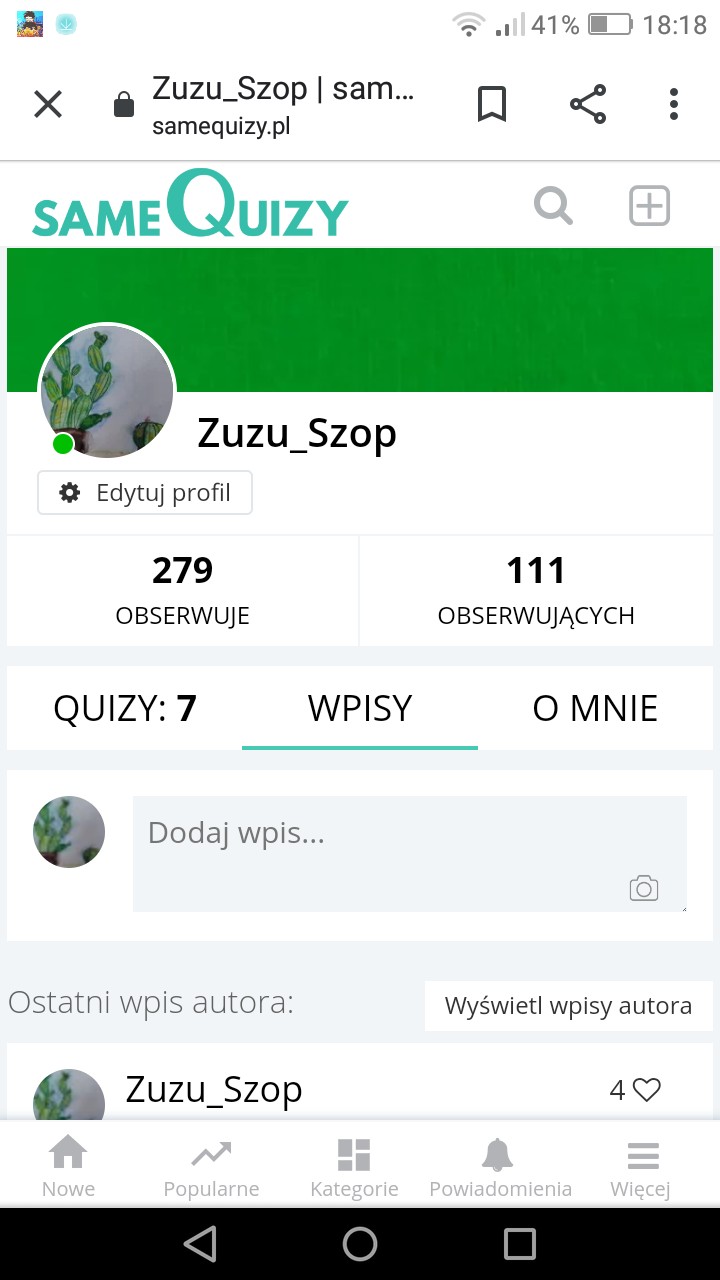Open the Popularne tab
Image resolution: width=720 pixels, height=1280 pixels.
point(211,1166)
